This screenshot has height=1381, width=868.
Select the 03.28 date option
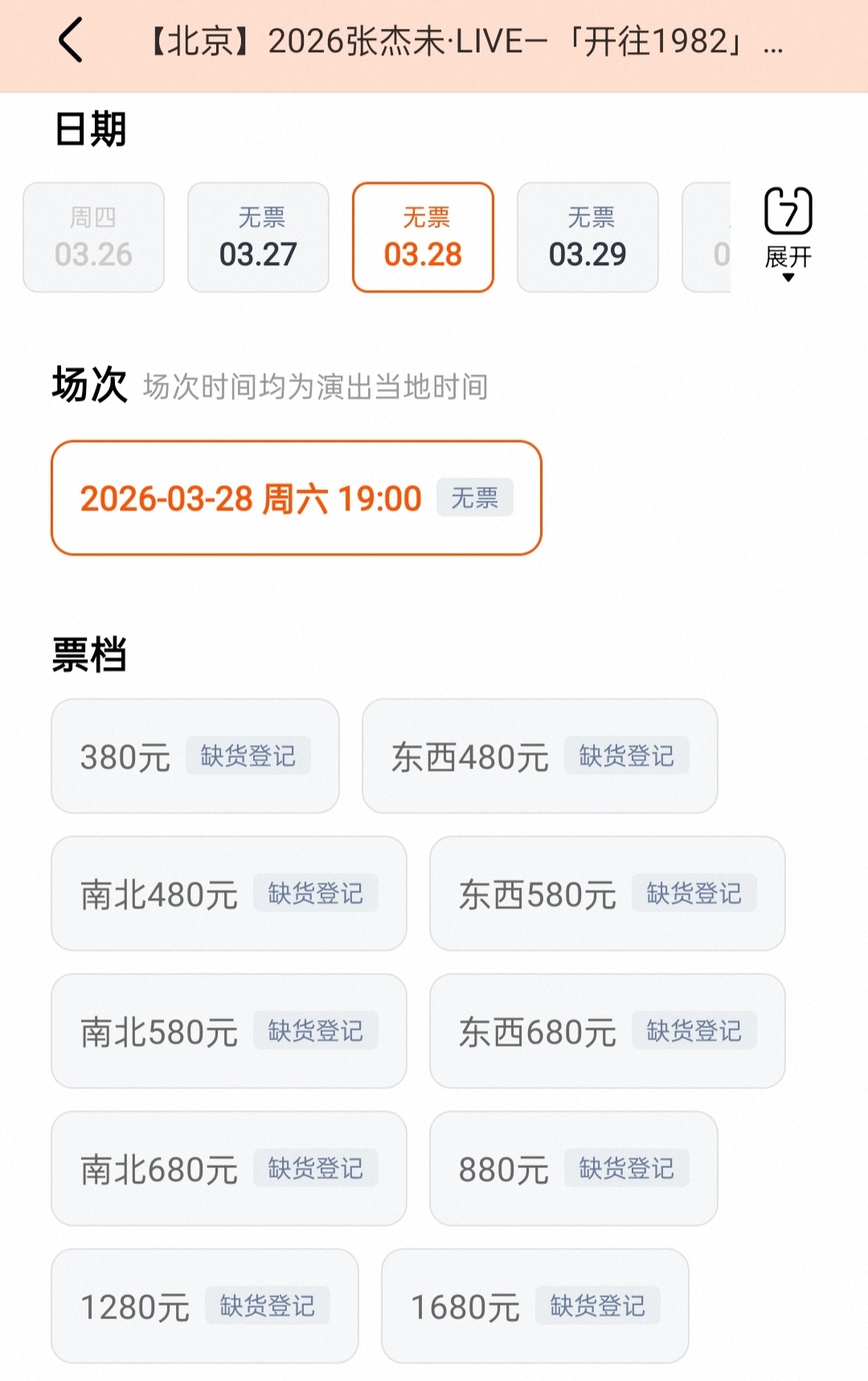(423, 236)
